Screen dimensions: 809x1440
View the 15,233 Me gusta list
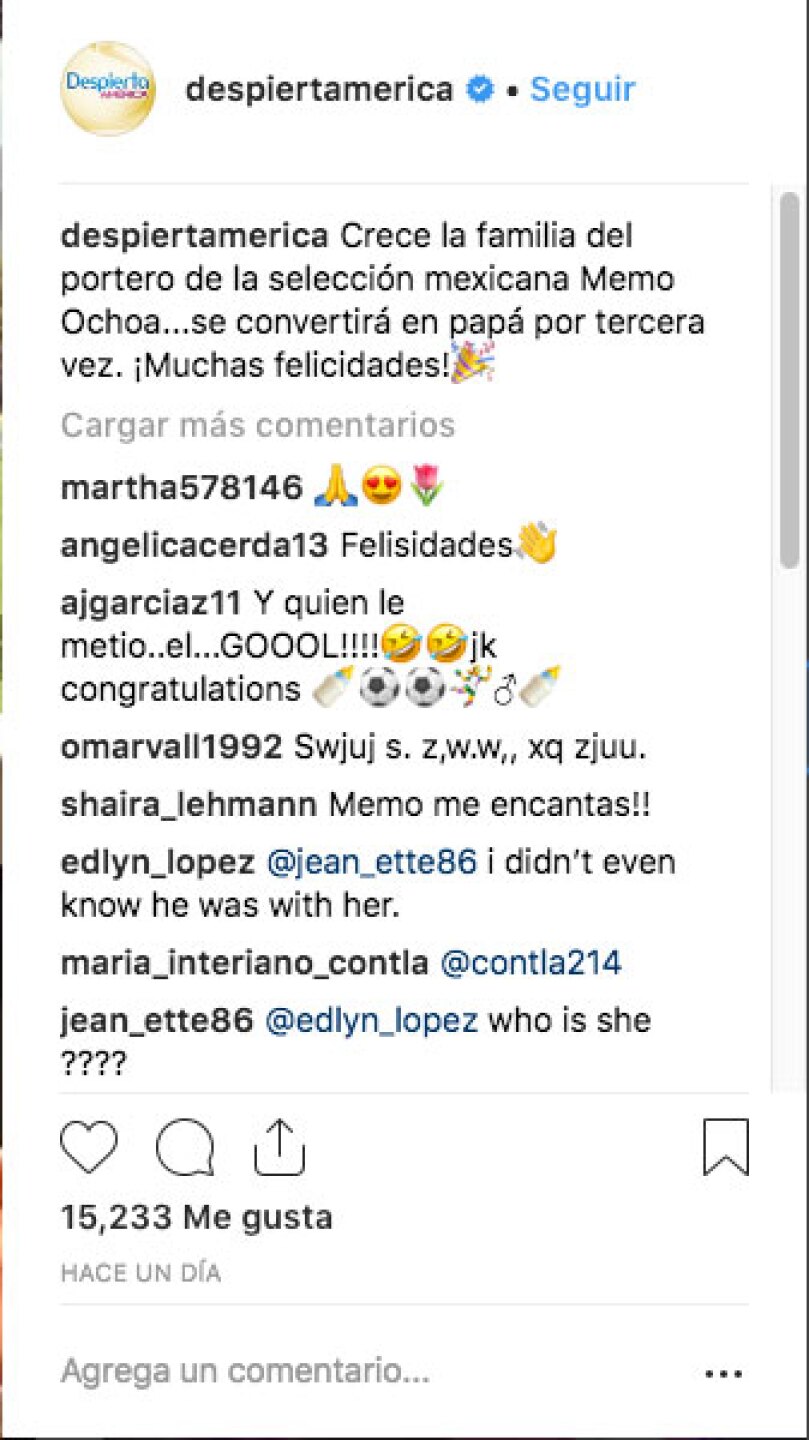(196, 1217)
